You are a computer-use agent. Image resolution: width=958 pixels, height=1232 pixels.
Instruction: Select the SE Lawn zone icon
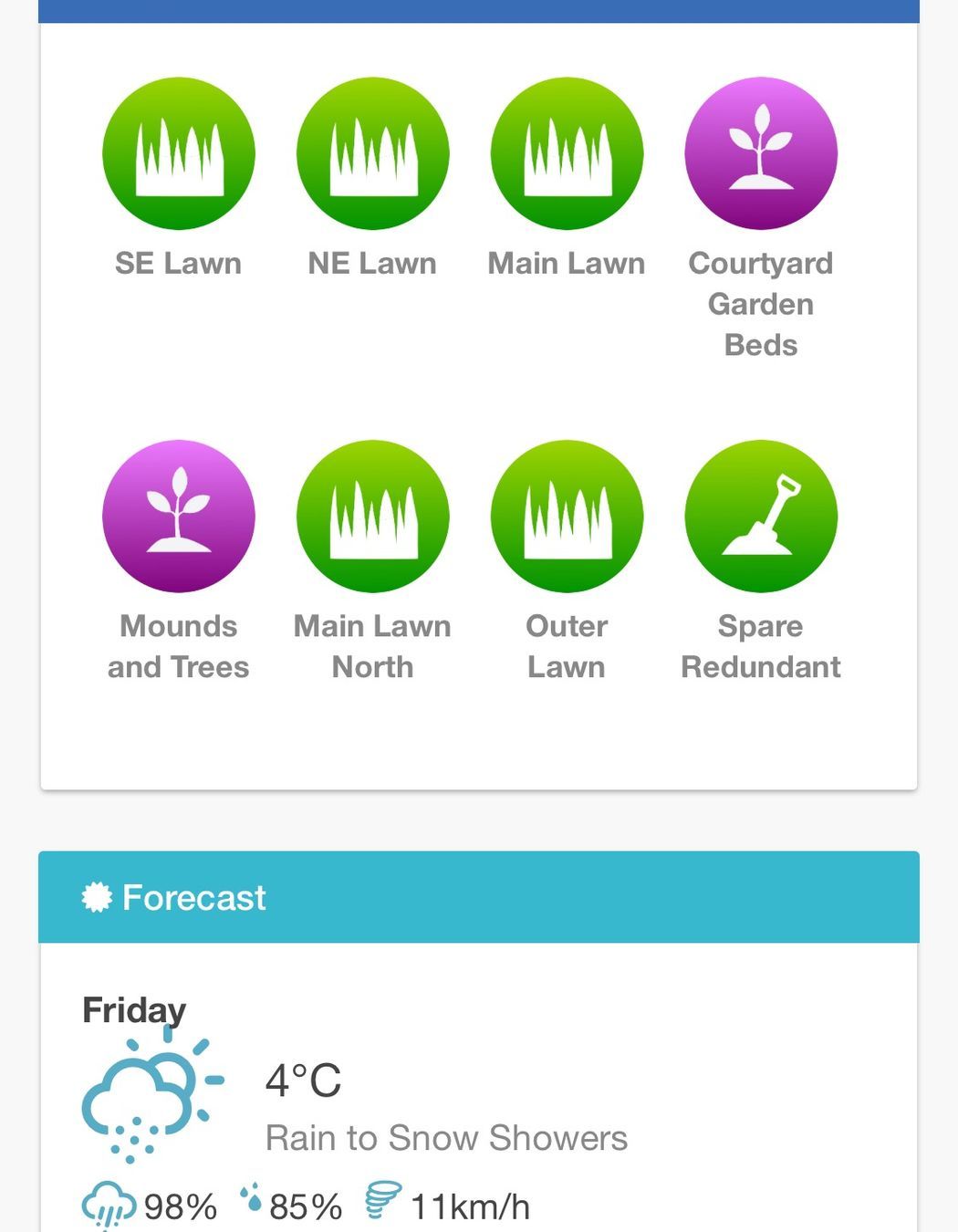(x=179, y=153)
